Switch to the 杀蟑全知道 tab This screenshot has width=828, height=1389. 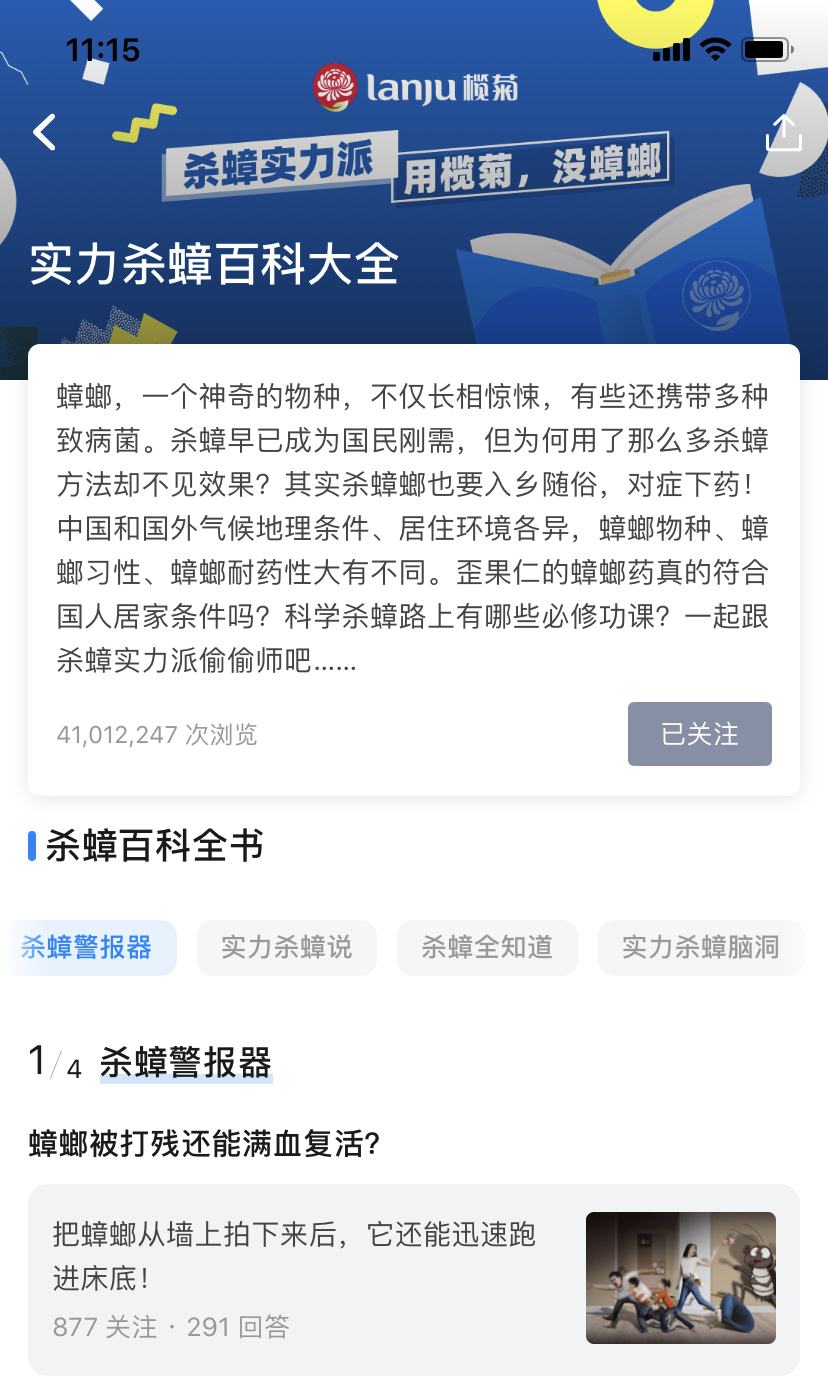tap(487, 947)
